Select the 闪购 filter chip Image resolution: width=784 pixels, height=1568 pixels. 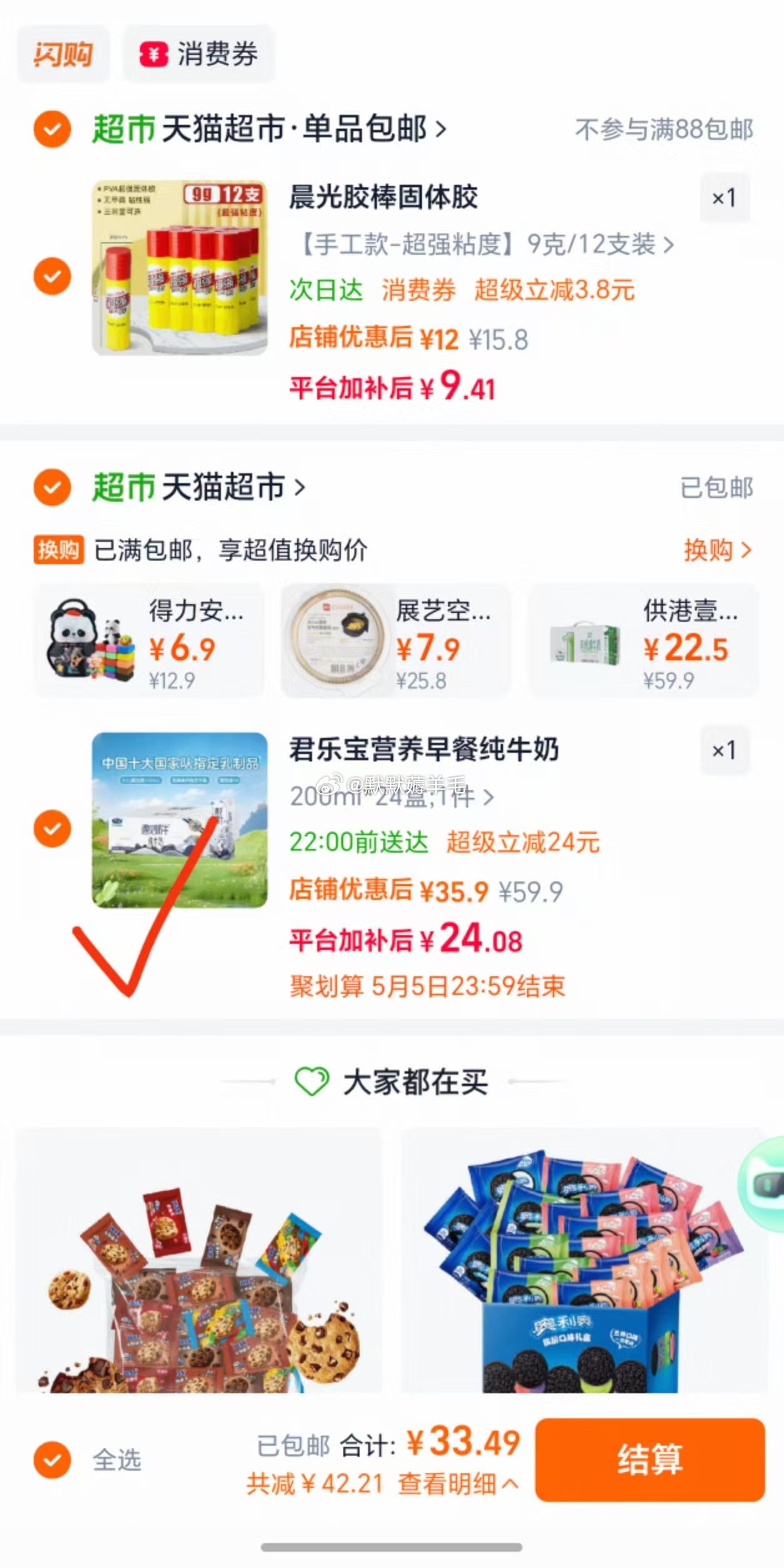pyautogui.click(x=63, y=54)
